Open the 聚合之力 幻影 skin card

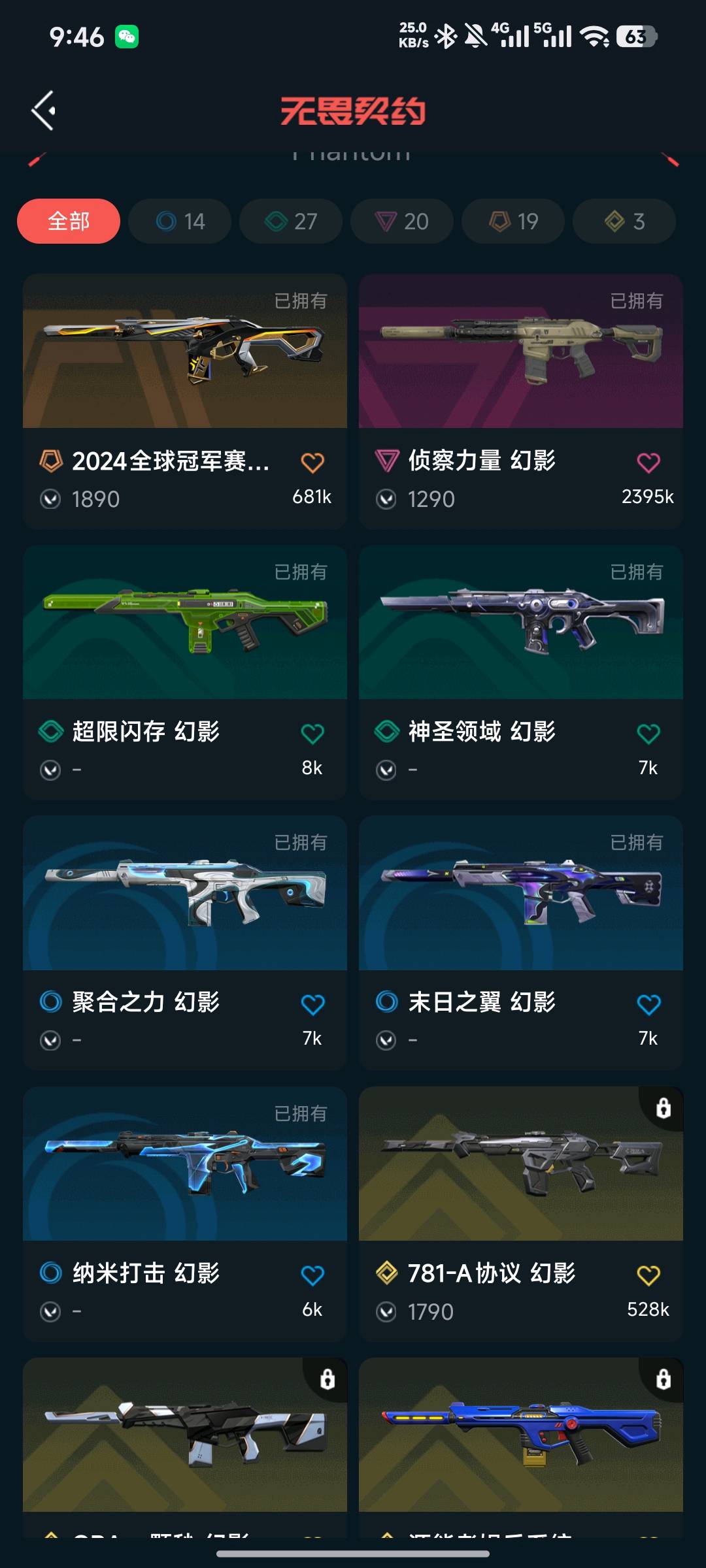tap(185, 893)
